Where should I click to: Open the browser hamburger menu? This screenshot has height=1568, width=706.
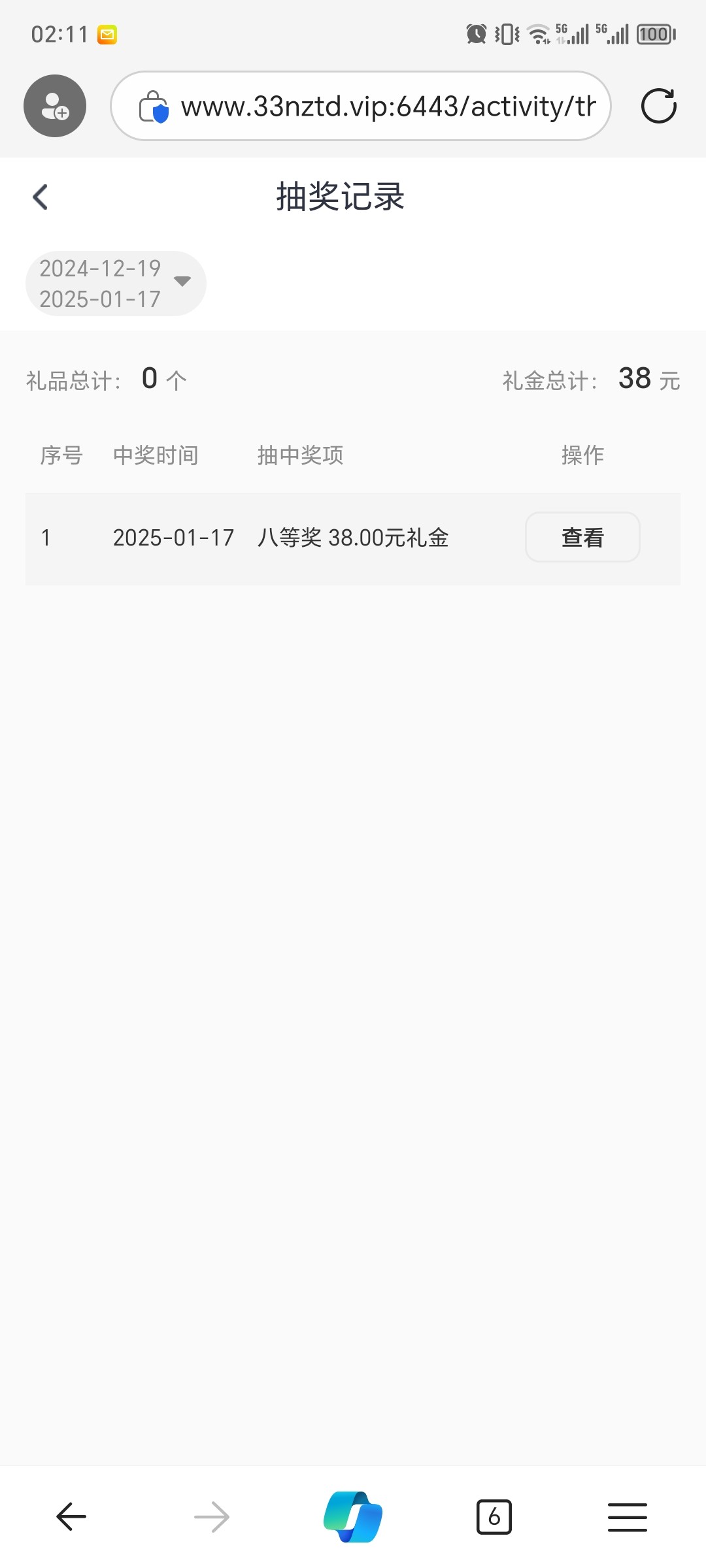627,1516
